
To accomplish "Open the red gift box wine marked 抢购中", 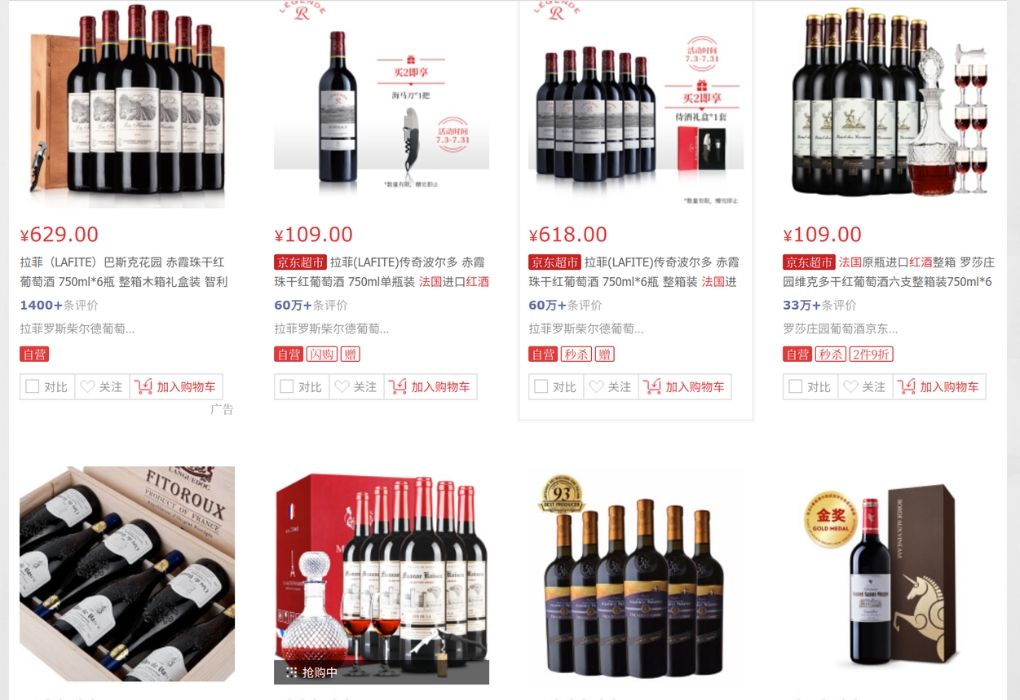I will [x=381, y=573].
